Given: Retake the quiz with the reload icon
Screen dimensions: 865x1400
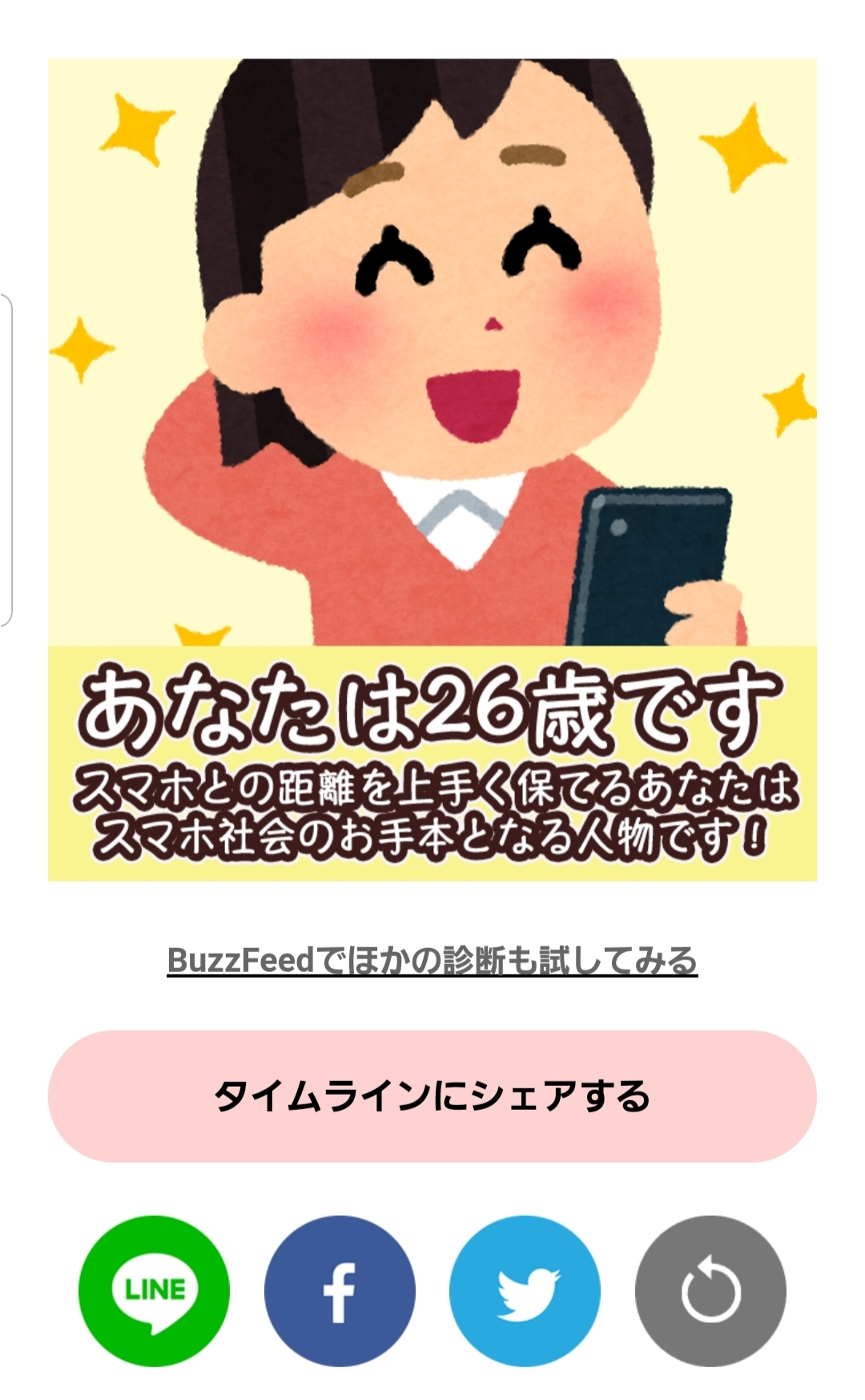Looking at the screenshot, I should coord(710,1291).
